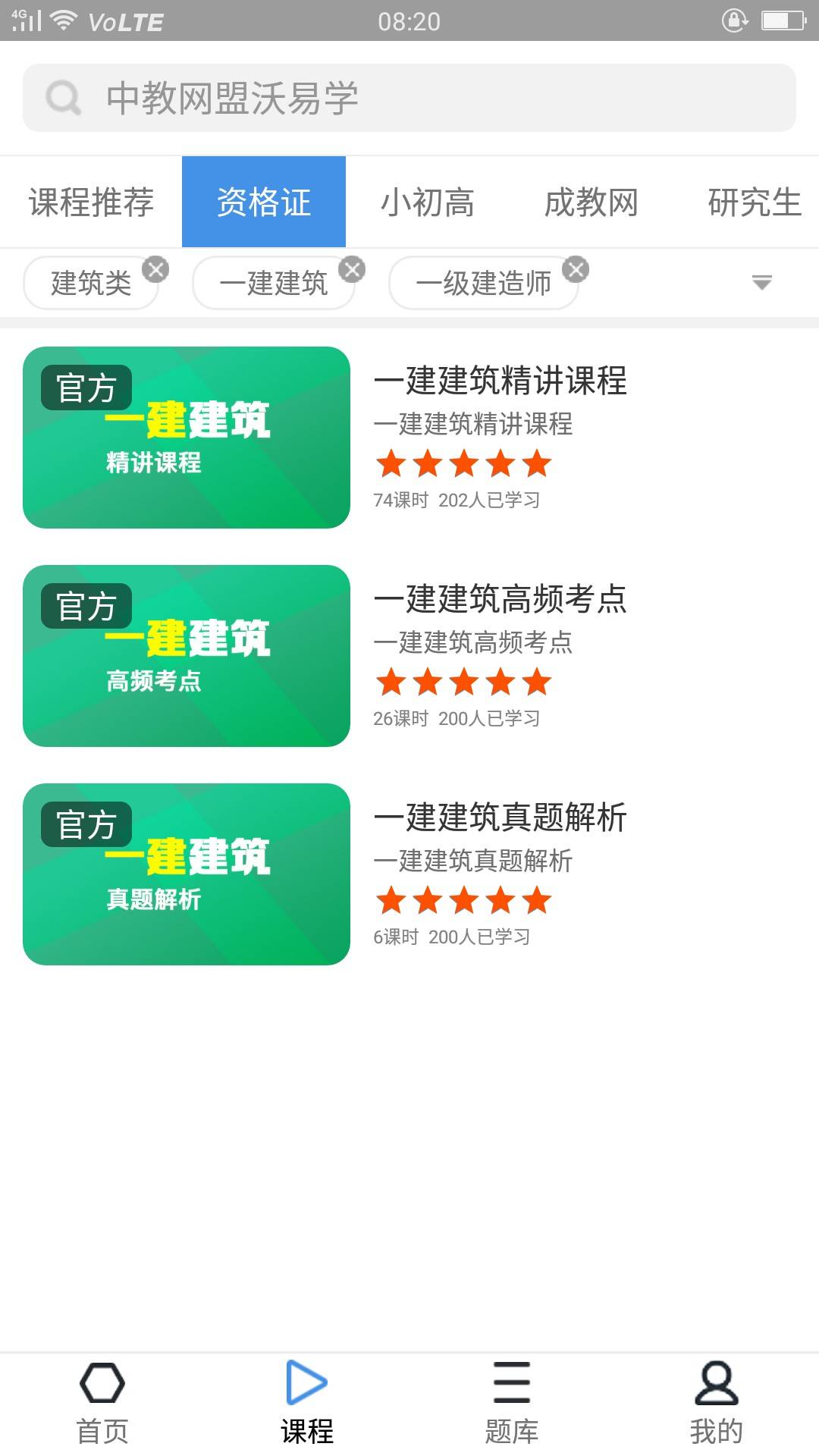The height and width of the screenshot is (1456, 819).
Task: Open the 题库 question bank tab
Action: 512,1403
